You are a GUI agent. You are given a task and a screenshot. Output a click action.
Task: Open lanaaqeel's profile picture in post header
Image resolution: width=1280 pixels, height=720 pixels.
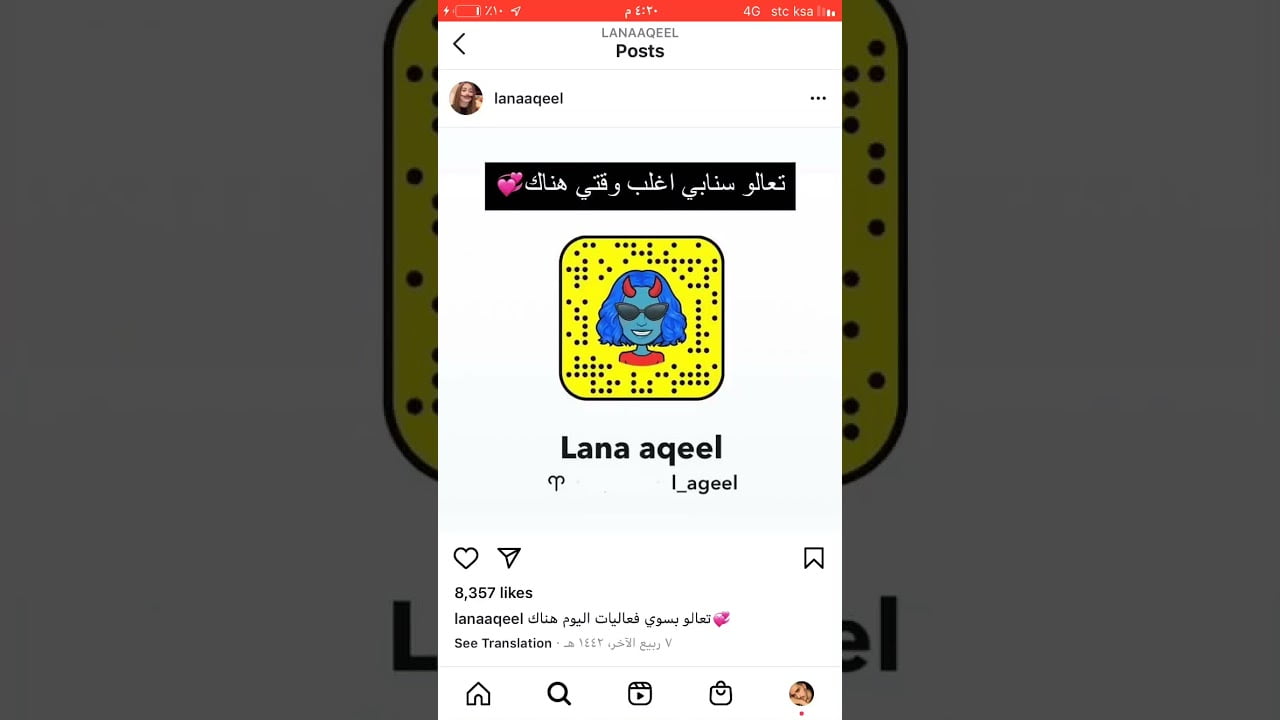point(466,98)
